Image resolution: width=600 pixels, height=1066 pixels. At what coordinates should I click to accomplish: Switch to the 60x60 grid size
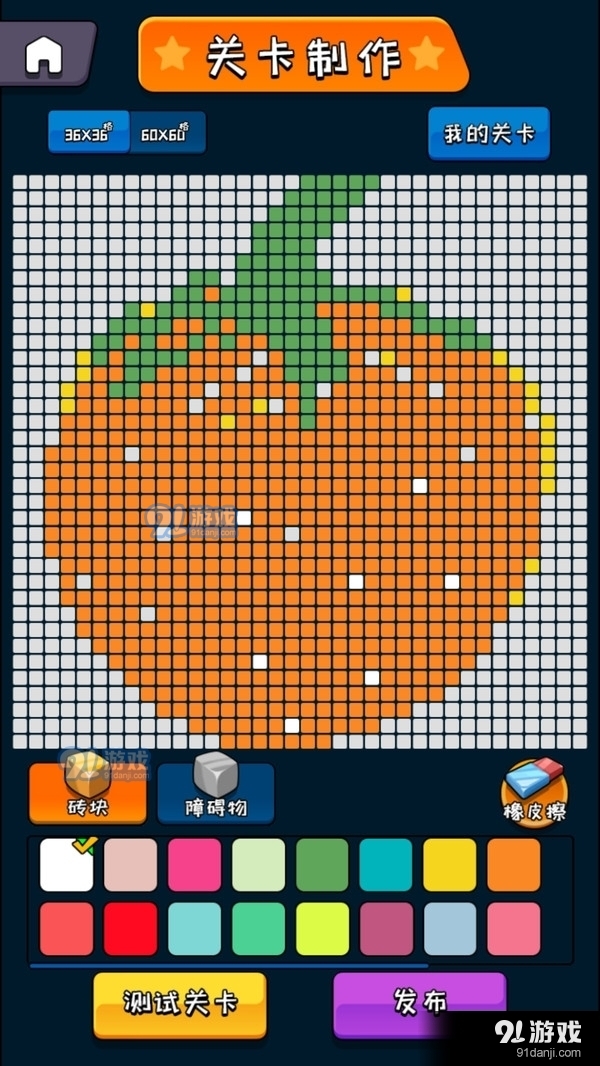point(167,133)
